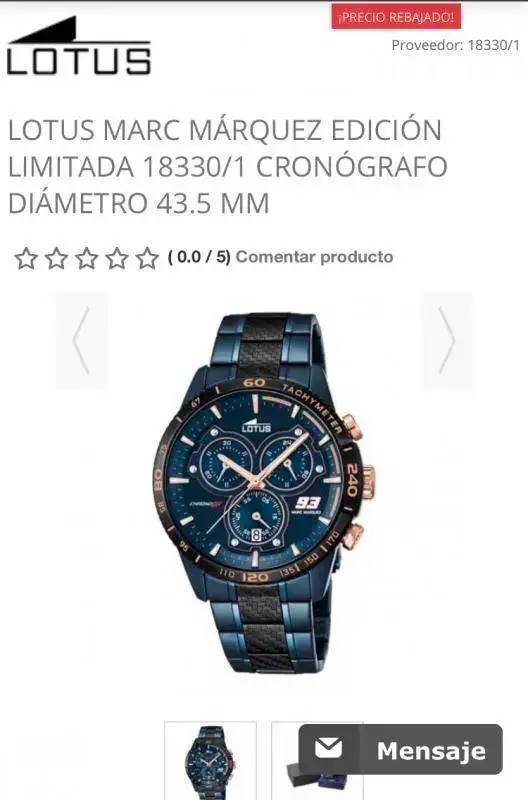Show the next product image
Viewport: 528px width, 800px height.
447,341
